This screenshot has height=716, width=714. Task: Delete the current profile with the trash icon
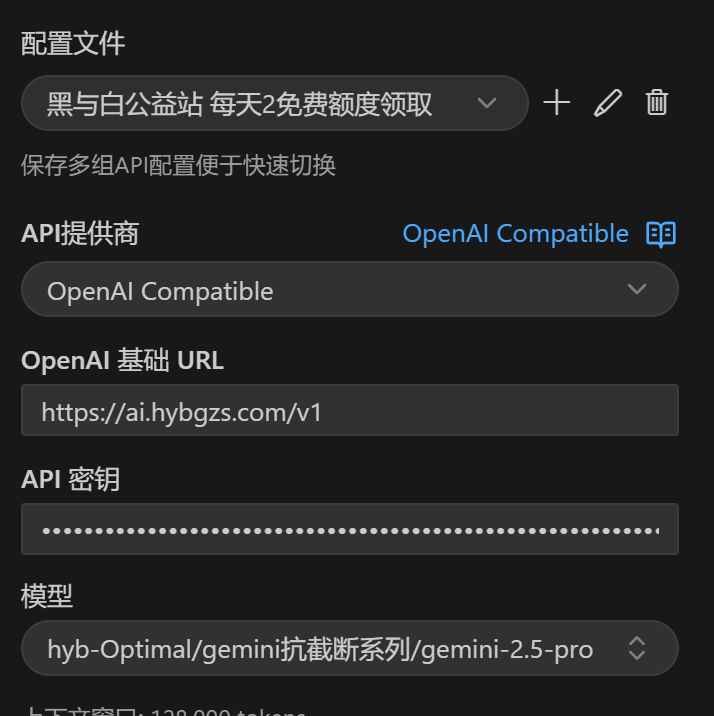click(x=657, y=103)
